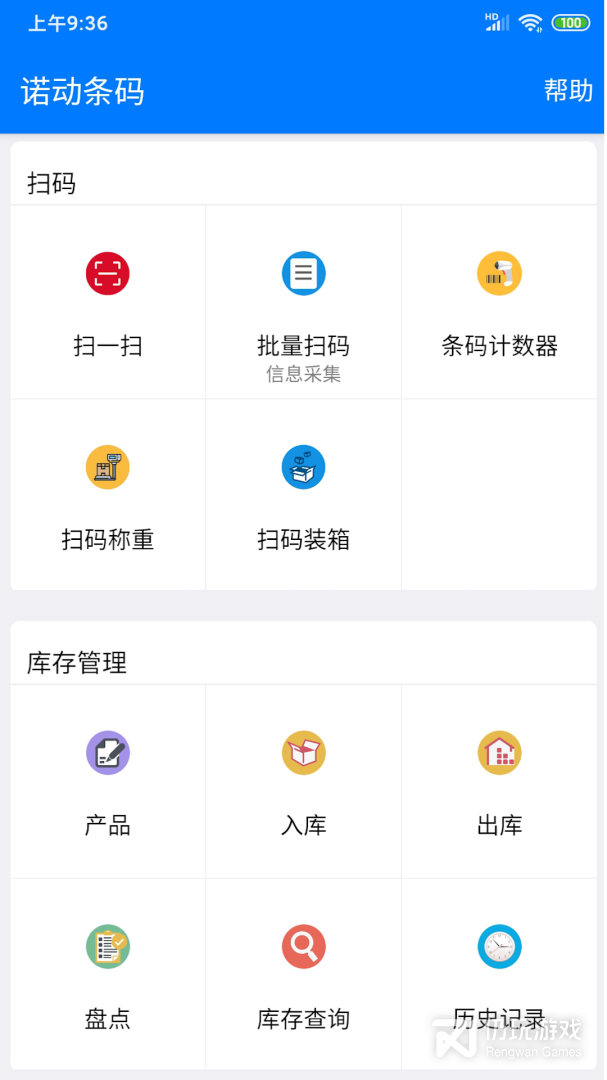The height and width of the screenshot is (1080, 607).
Task: Open 库存查询 stock search
Action: click(x=304, y=975)
